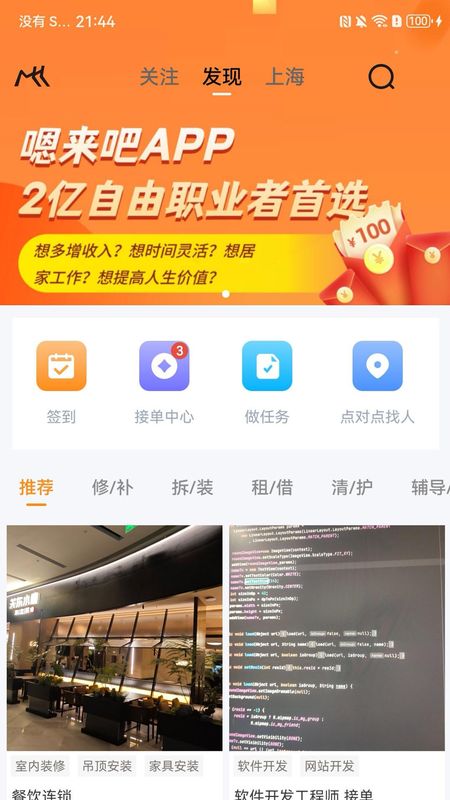Switch to the 上海 tab
This screenshot has height=800, width=450.
[285, 77]
